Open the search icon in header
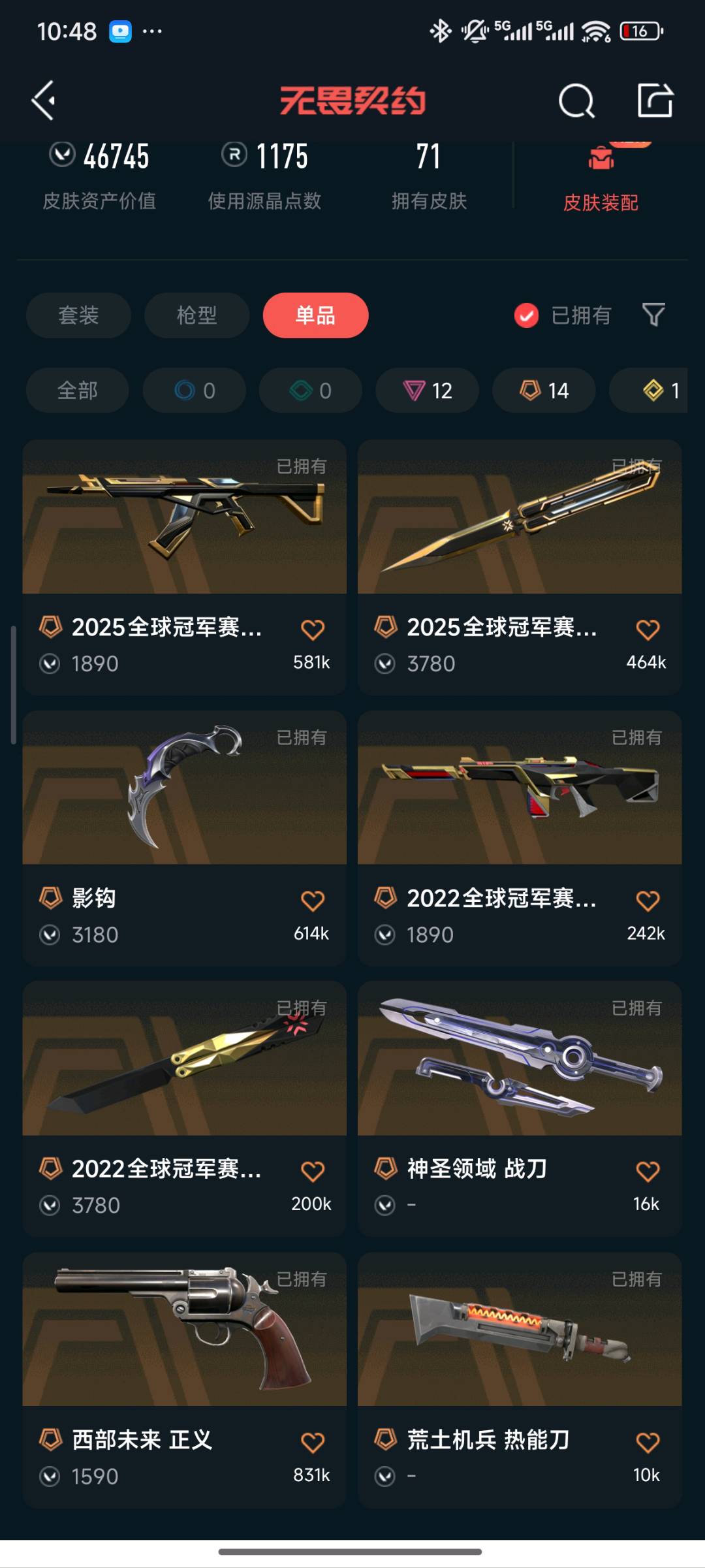Screen dimensions: 705x1568 pyautogui.click(x=576, y=101)
